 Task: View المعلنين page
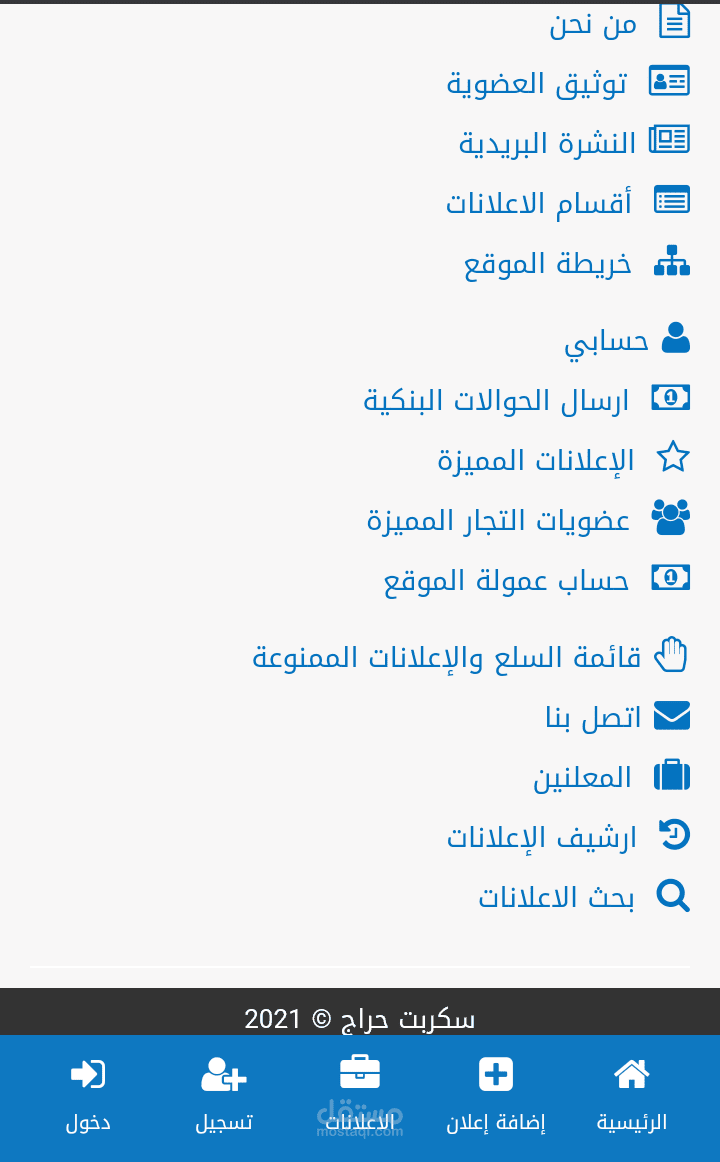(583, 777)
